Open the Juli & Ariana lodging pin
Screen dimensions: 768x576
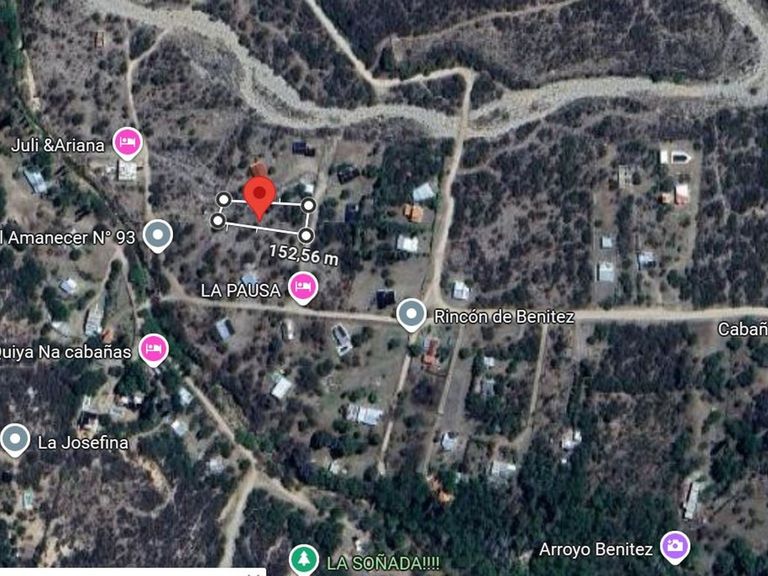coord(126,144)
